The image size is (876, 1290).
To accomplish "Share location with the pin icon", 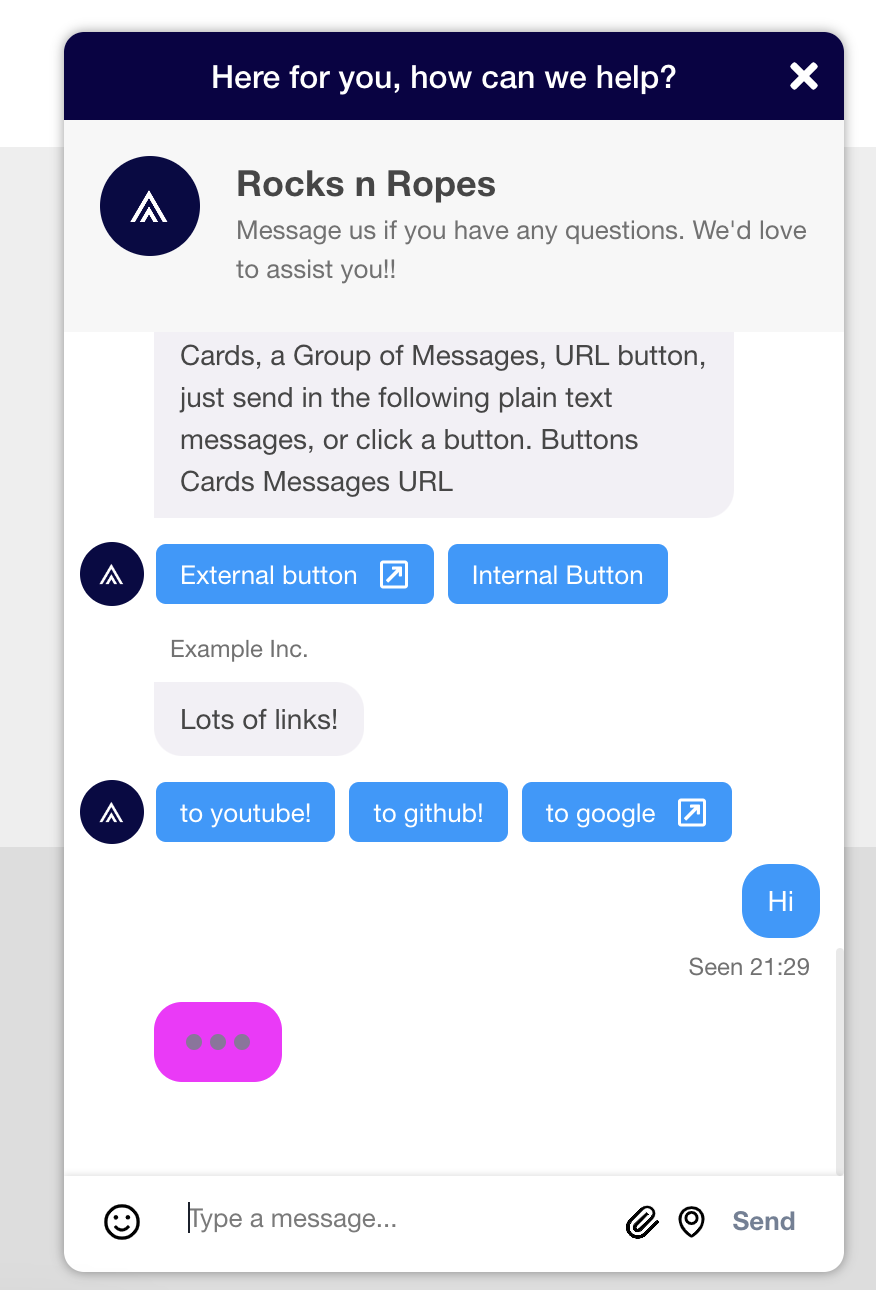I will 691,1221.
